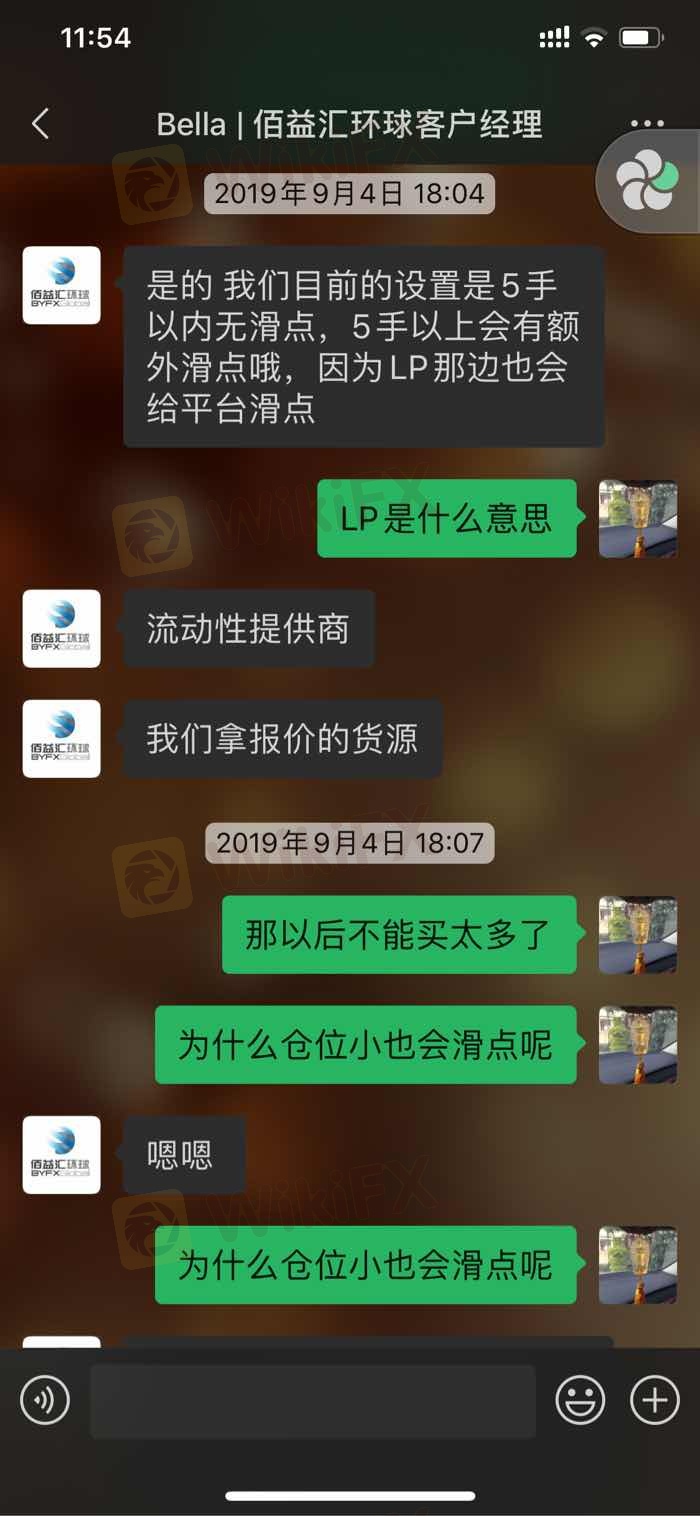Image resolution: width=700 pixels, height=1516 pixels.
Task: Go back from Bella's chat
Action: 40,124
